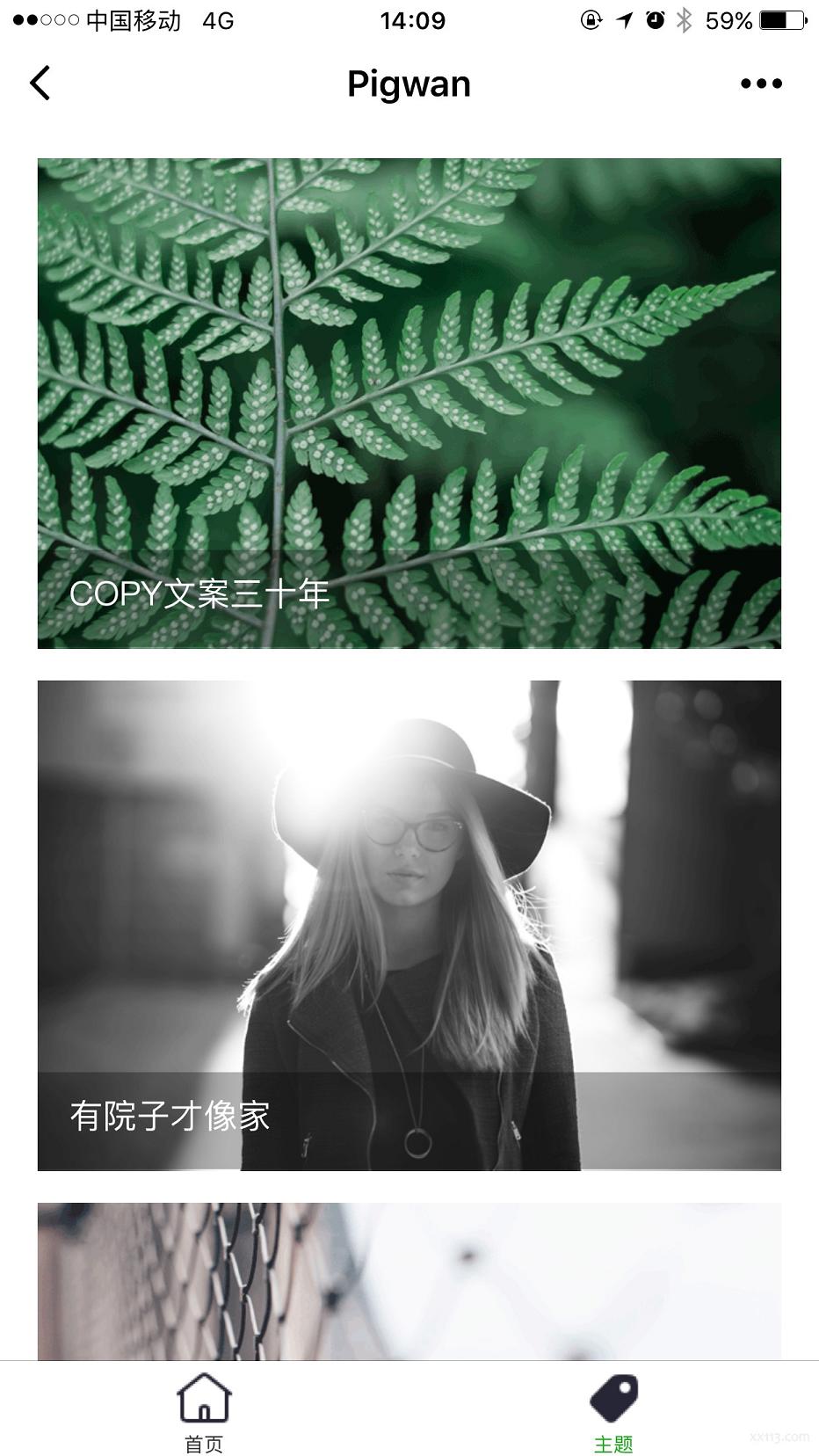Screen dimensions: 819x1456
Task: Select the 主题 themes tab
Action: [613, 1410]
